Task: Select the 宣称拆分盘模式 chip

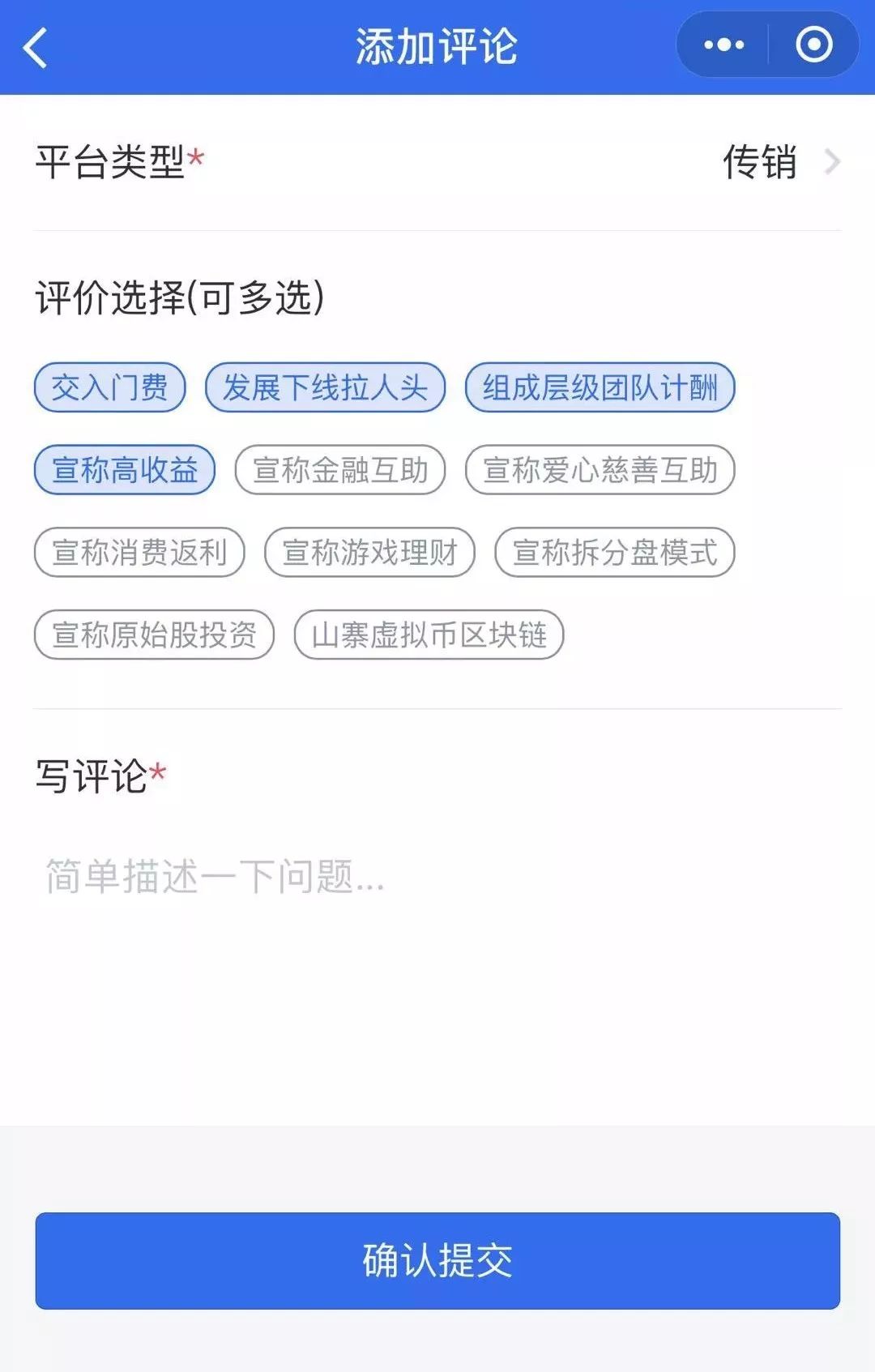Action: [615, 553]
